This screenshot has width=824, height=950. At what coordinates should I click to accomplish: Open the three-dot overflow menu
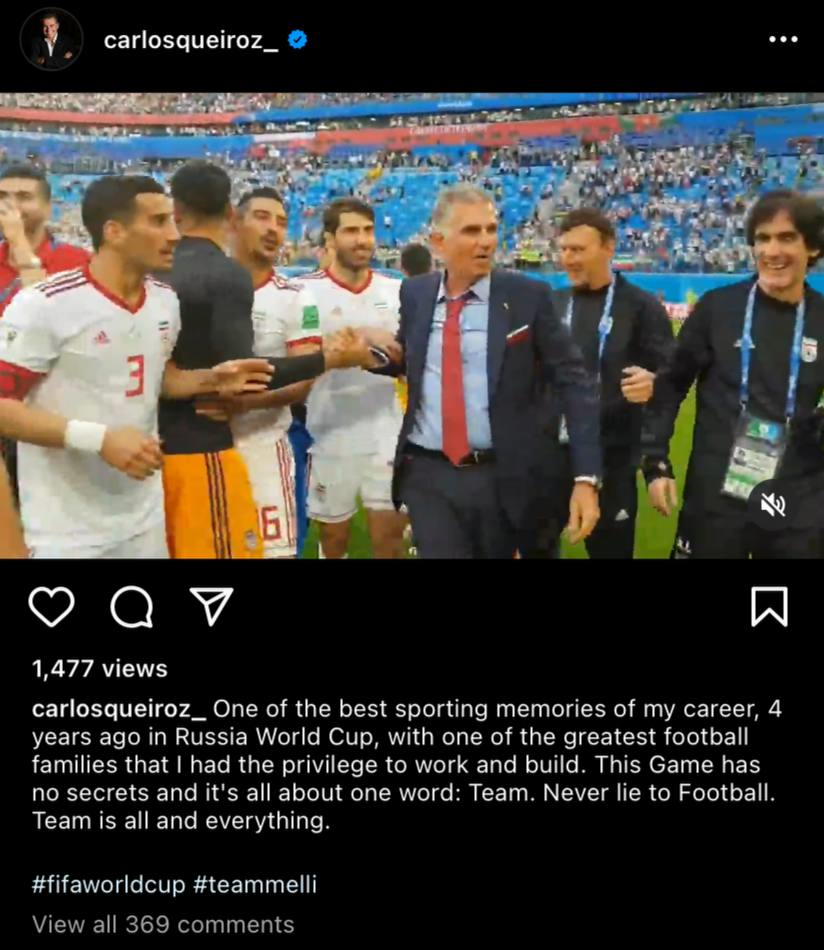click(x=783, y=39)
